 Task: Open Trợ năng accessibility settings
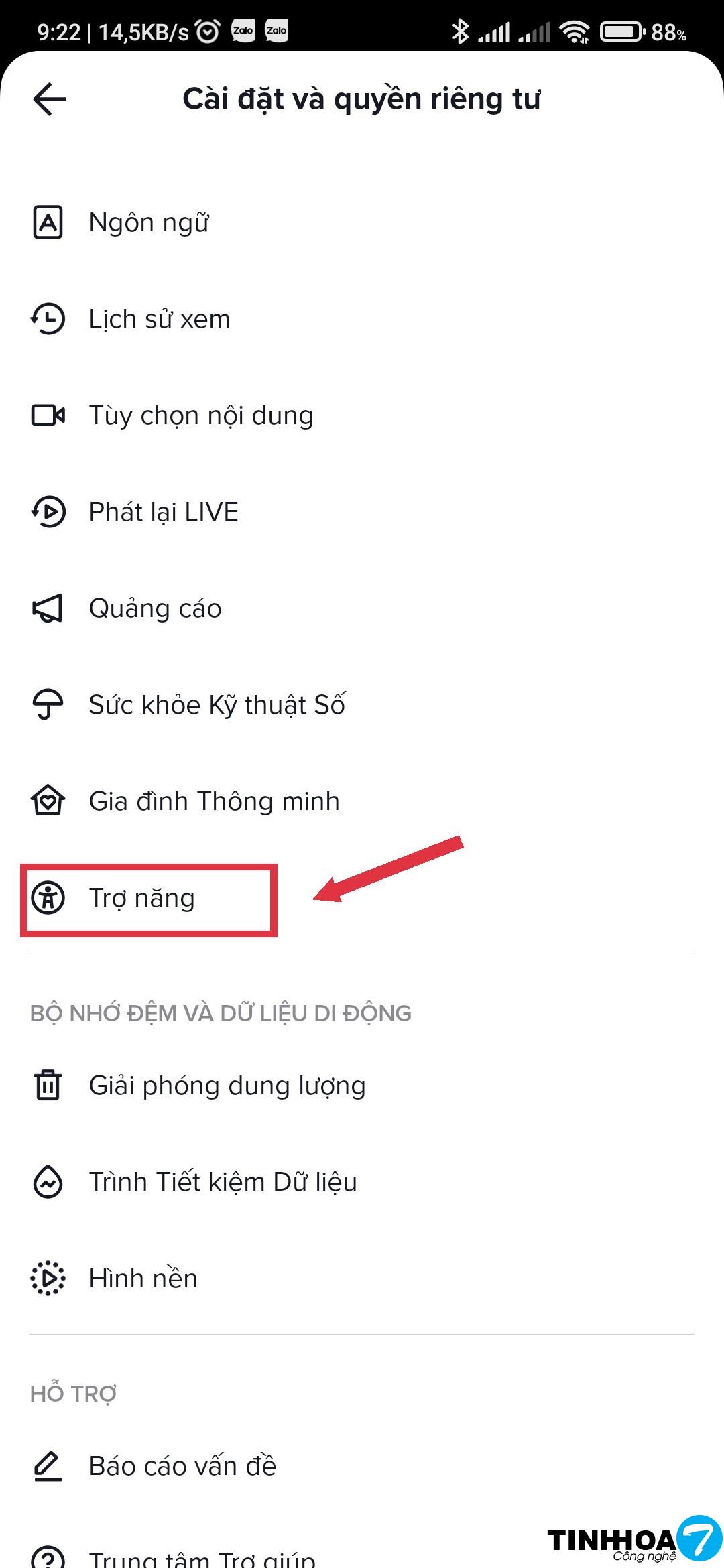pos(142,898)
